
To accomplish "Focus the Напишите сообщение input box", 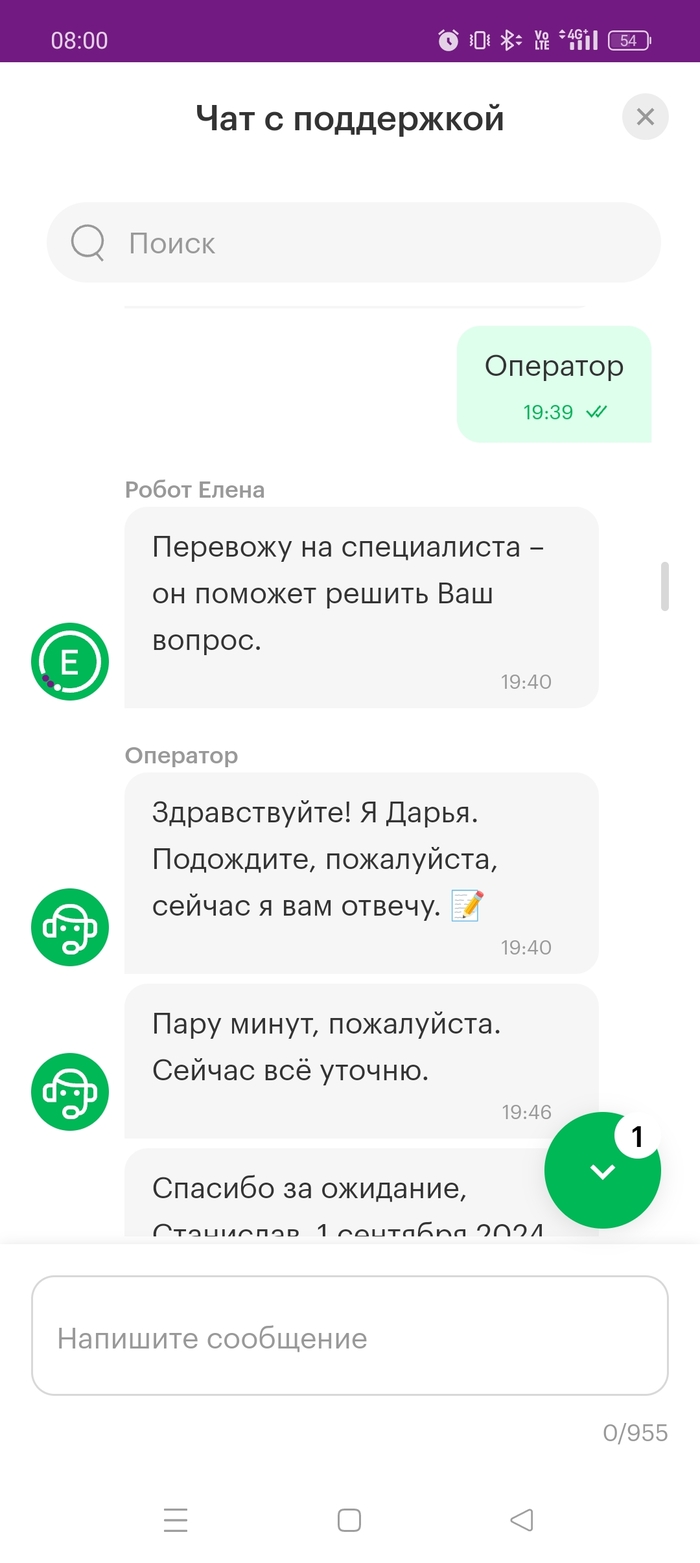I will click(x=349, y=1336).
